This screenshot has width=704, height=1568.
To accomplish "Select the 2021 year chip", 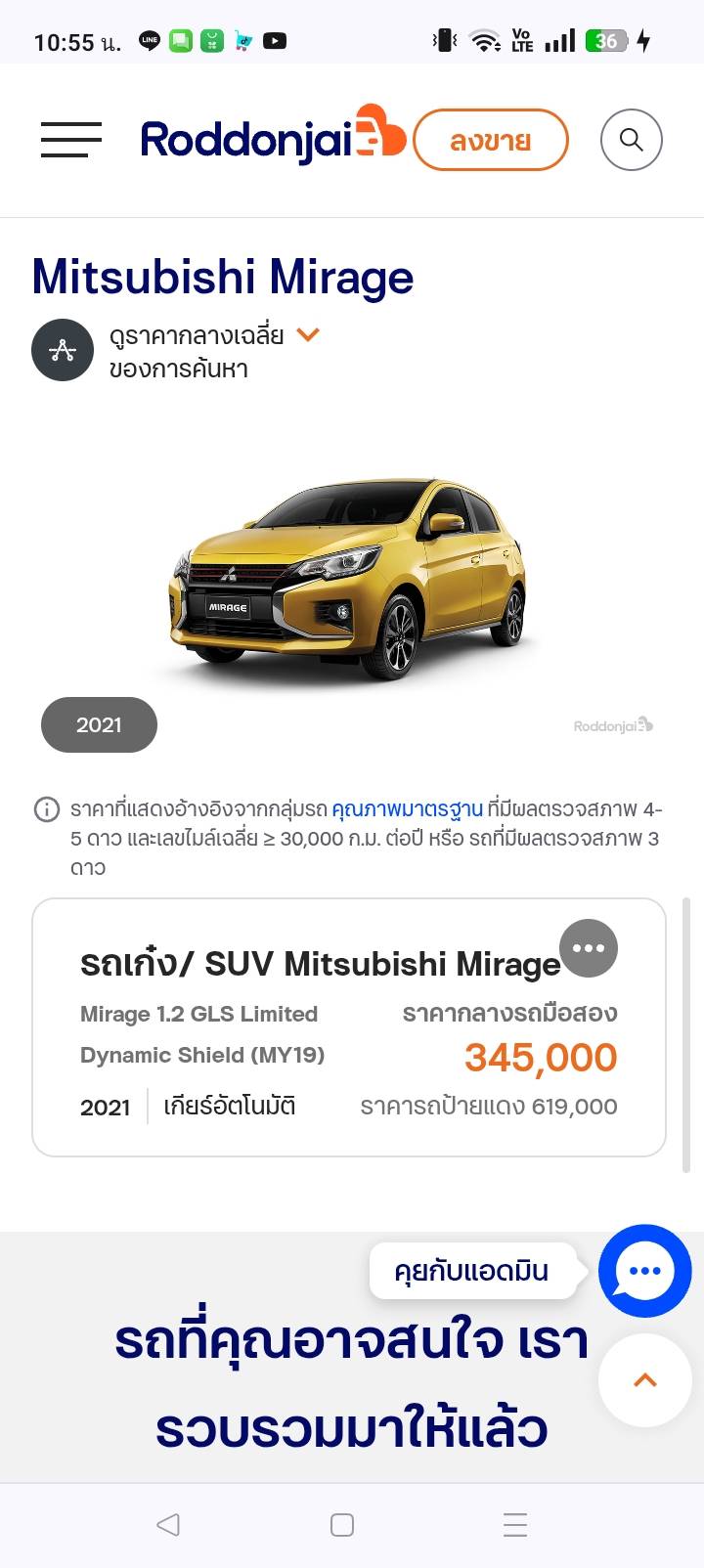I will (99, 724).
